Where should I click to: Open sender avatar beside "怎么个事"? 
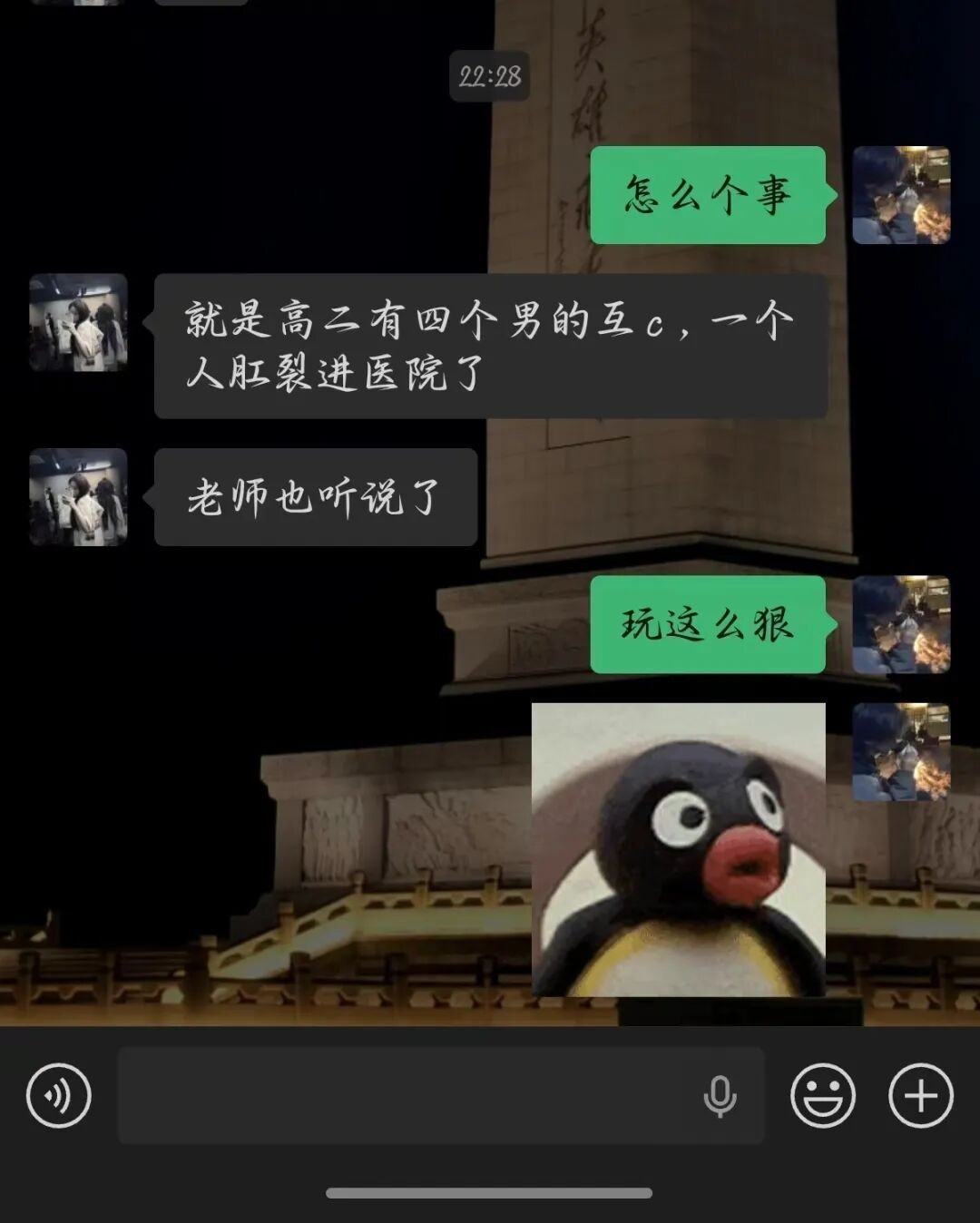tap(901, 195)
